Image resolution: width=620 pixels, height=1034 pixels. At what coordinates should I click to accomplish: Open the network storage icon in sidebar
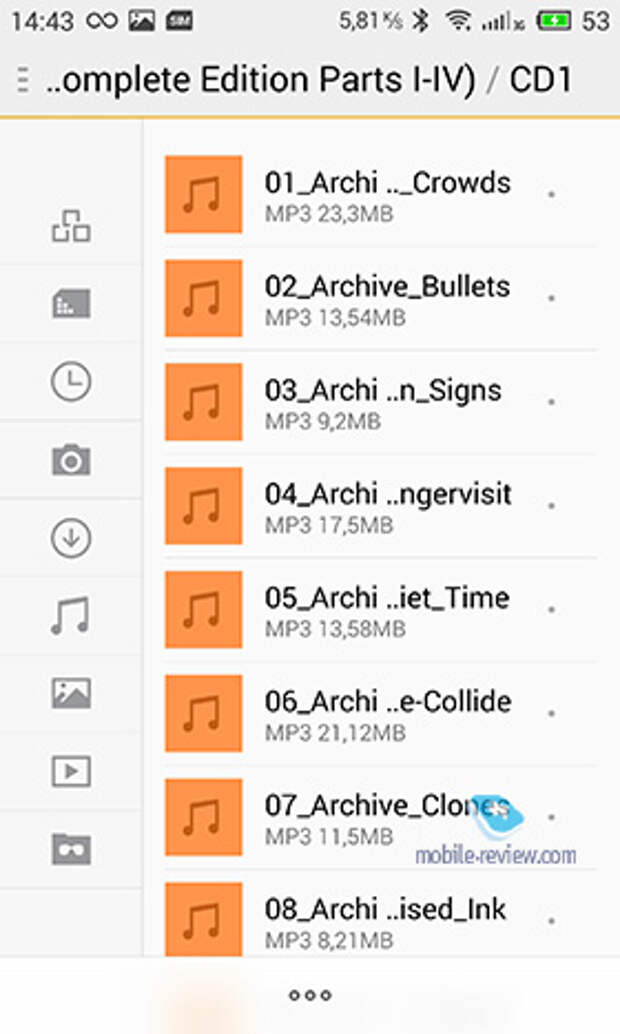(x=71, y=226)
